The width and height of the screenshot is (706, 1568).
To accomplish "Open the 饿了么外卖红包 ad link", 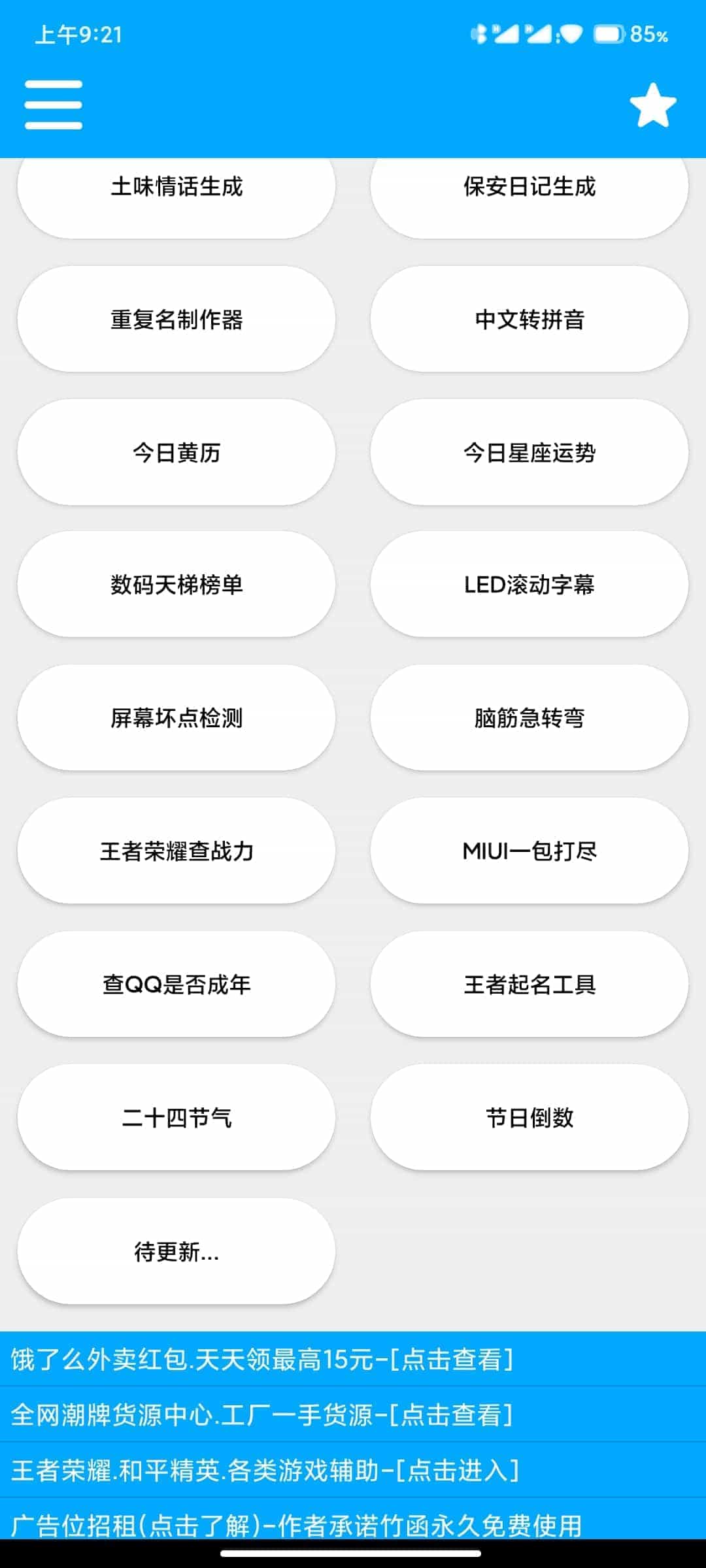I will [x=353, y=1359].
